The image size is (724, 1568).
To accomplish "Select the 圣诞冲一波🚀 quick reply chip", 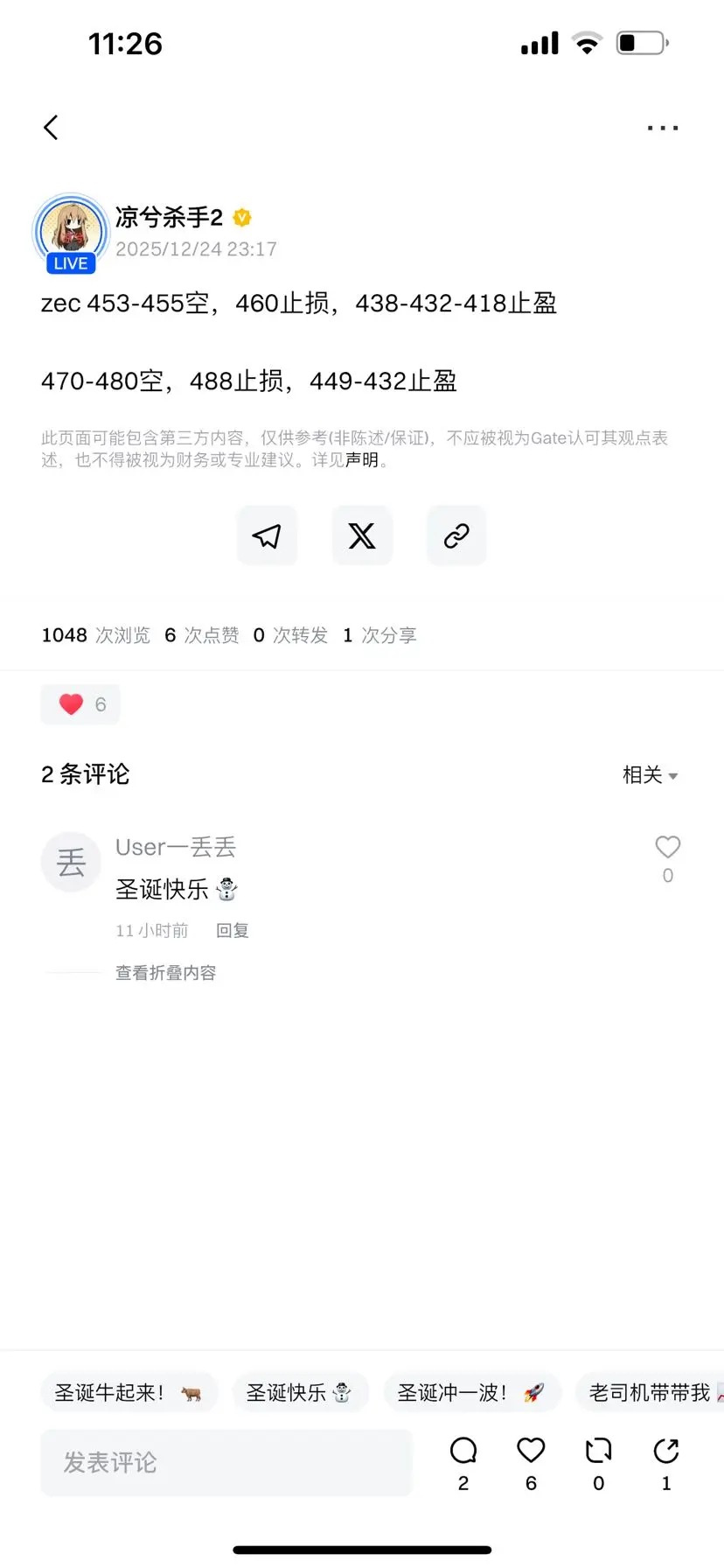I will pos(472,1392).
